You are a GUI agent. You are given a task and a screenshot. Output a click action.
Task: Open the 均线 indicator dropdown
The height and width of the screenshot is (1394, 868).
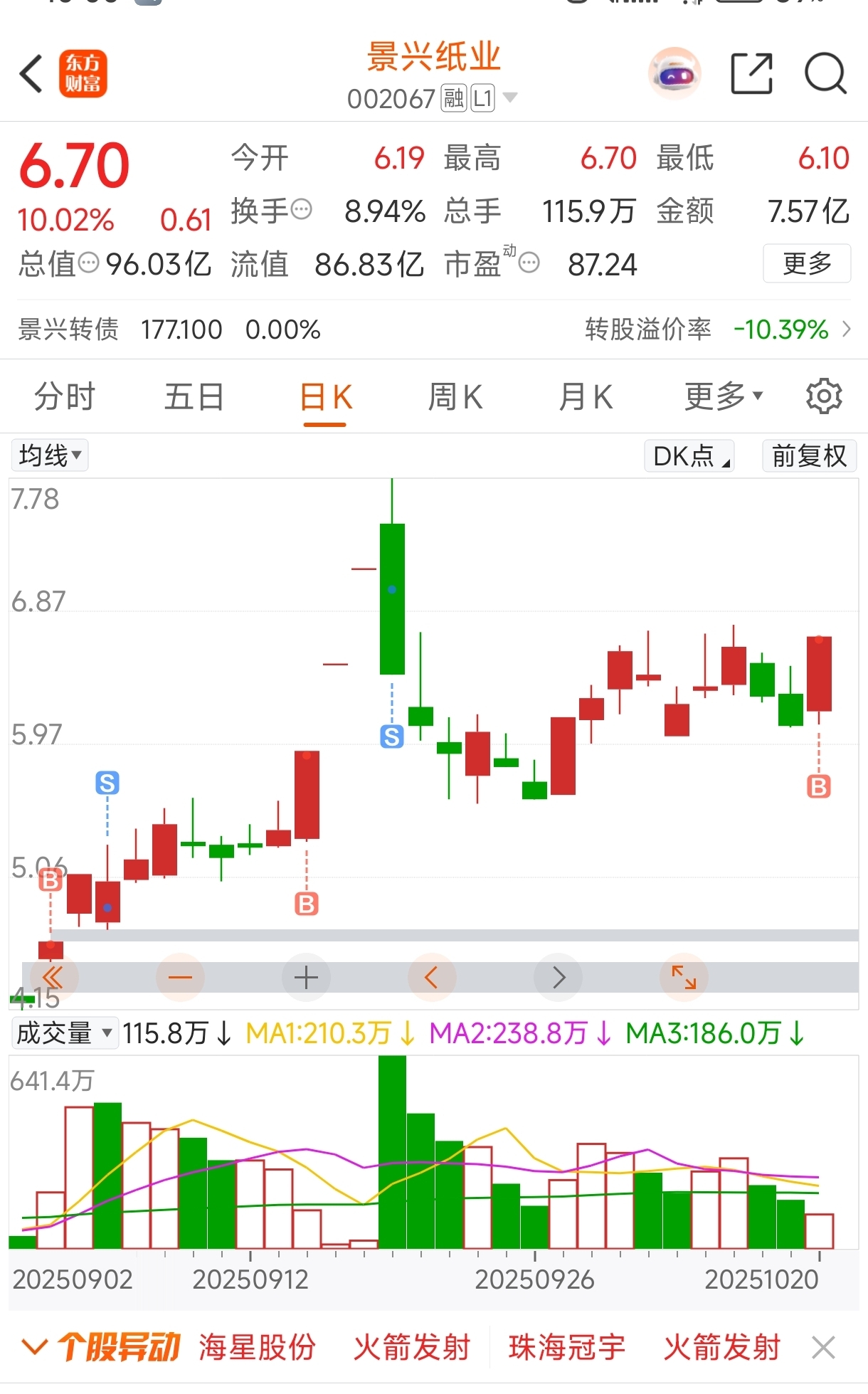click(x=50, y=455)
